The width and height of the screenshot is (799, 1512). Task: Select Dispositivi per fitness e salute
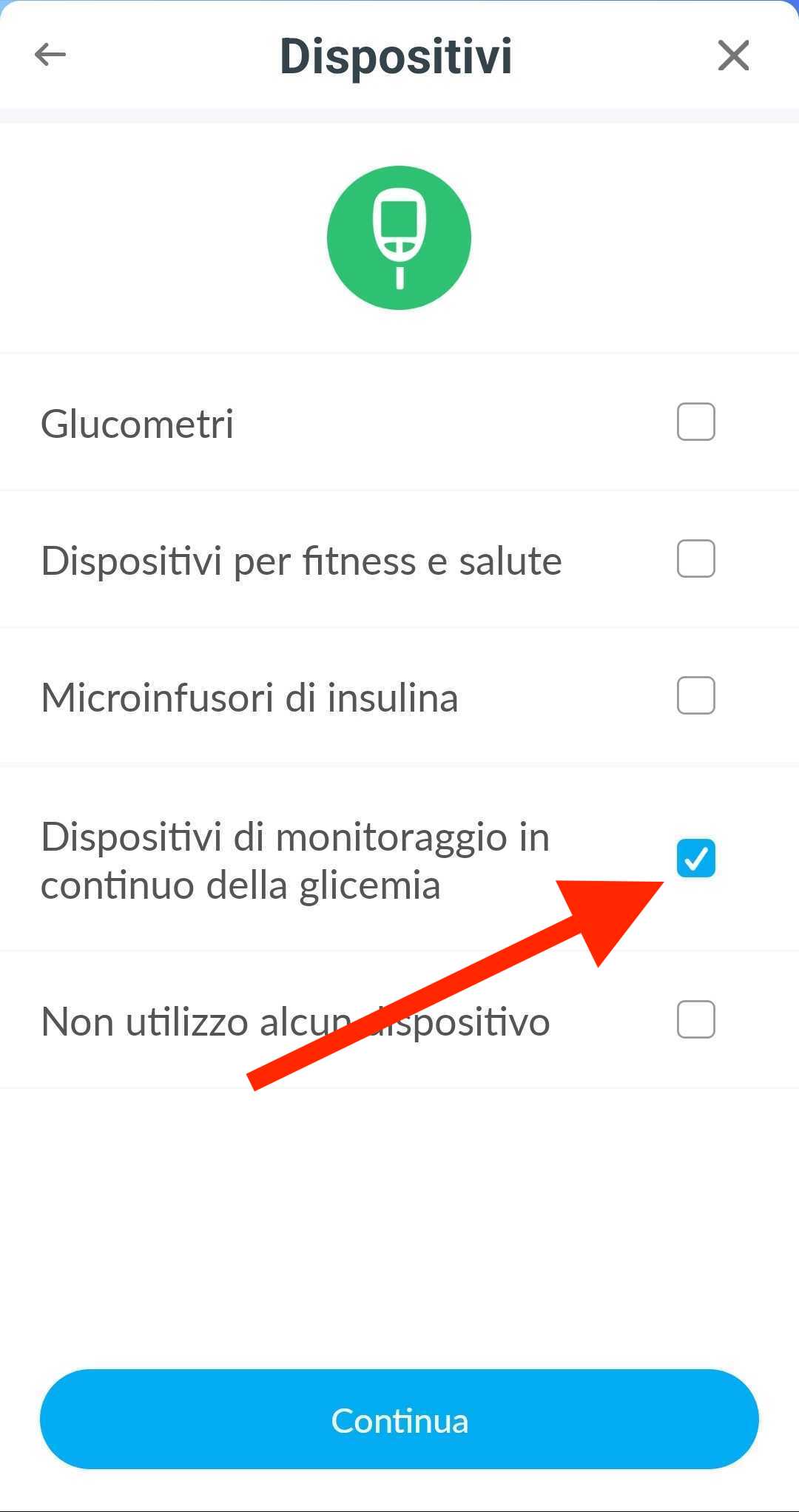(x=695, y=559)
